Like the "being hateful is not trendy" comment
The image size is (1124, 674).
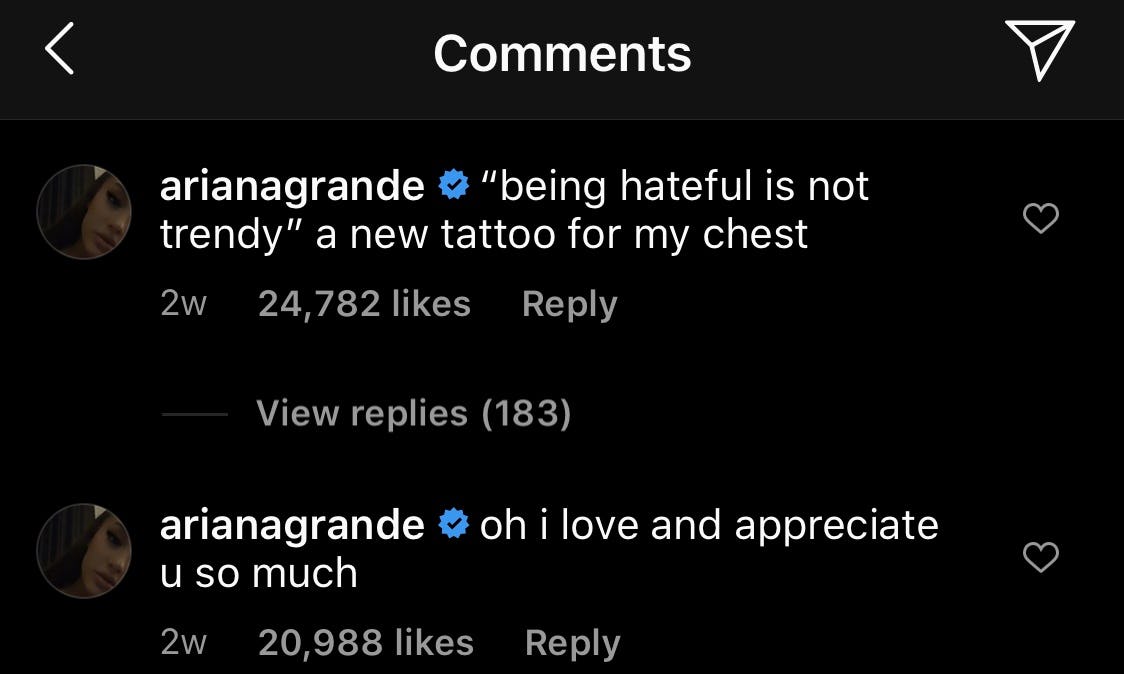coord(1041,219)
